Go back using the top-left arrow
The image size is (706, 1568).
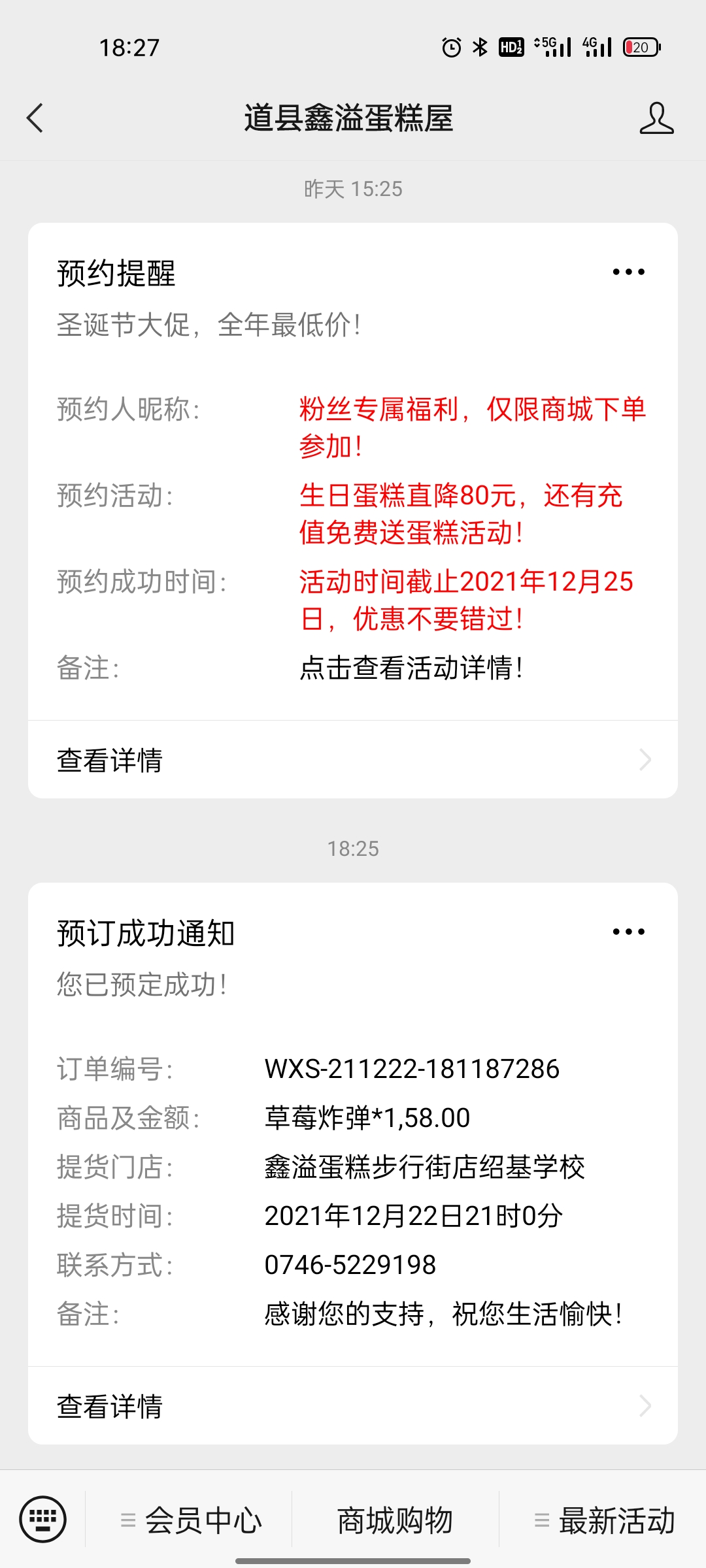click(x=35, y=118)
